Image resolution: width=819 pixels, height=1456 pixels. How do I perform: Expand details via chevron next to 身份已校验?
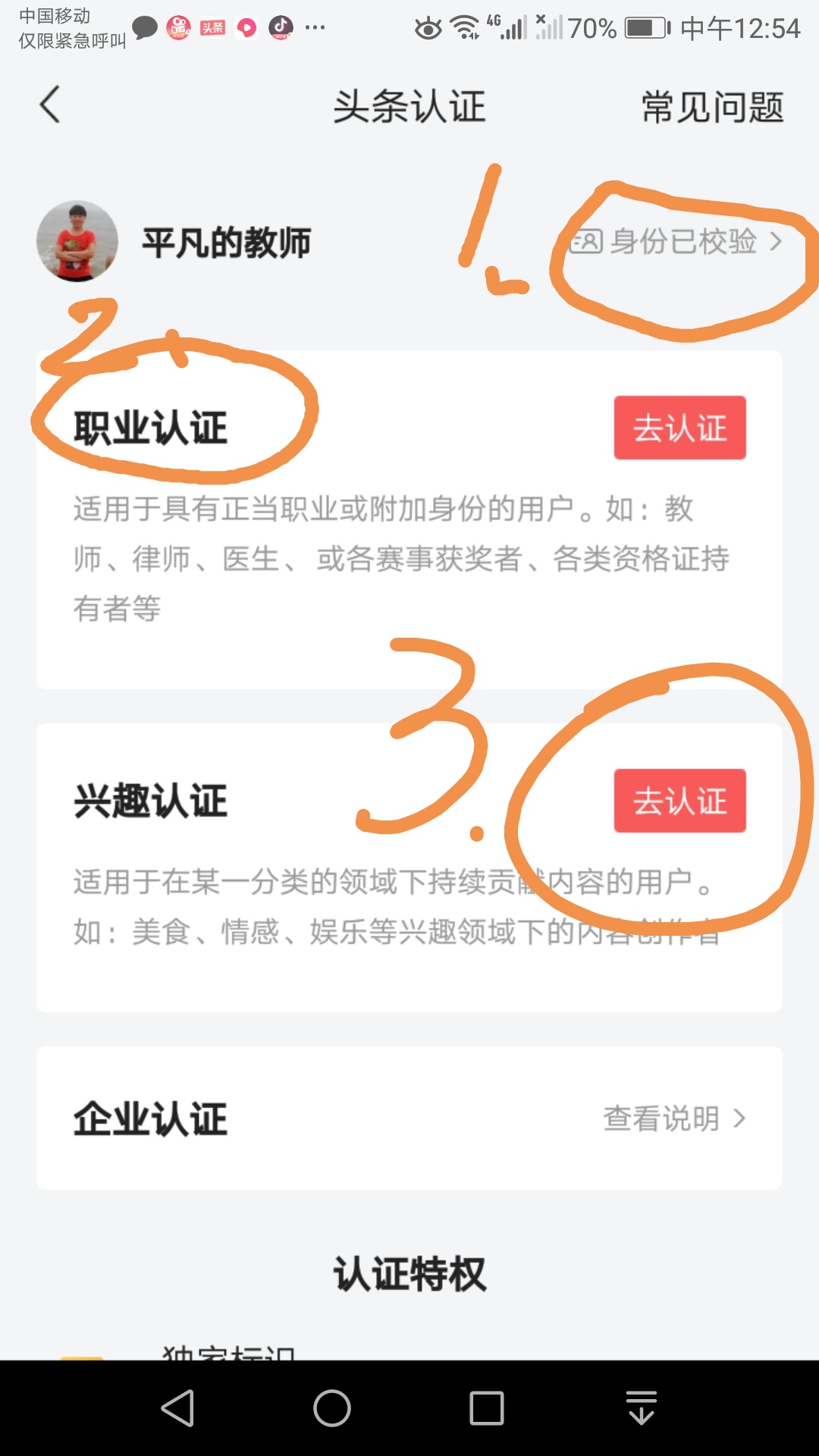point(777,243)
